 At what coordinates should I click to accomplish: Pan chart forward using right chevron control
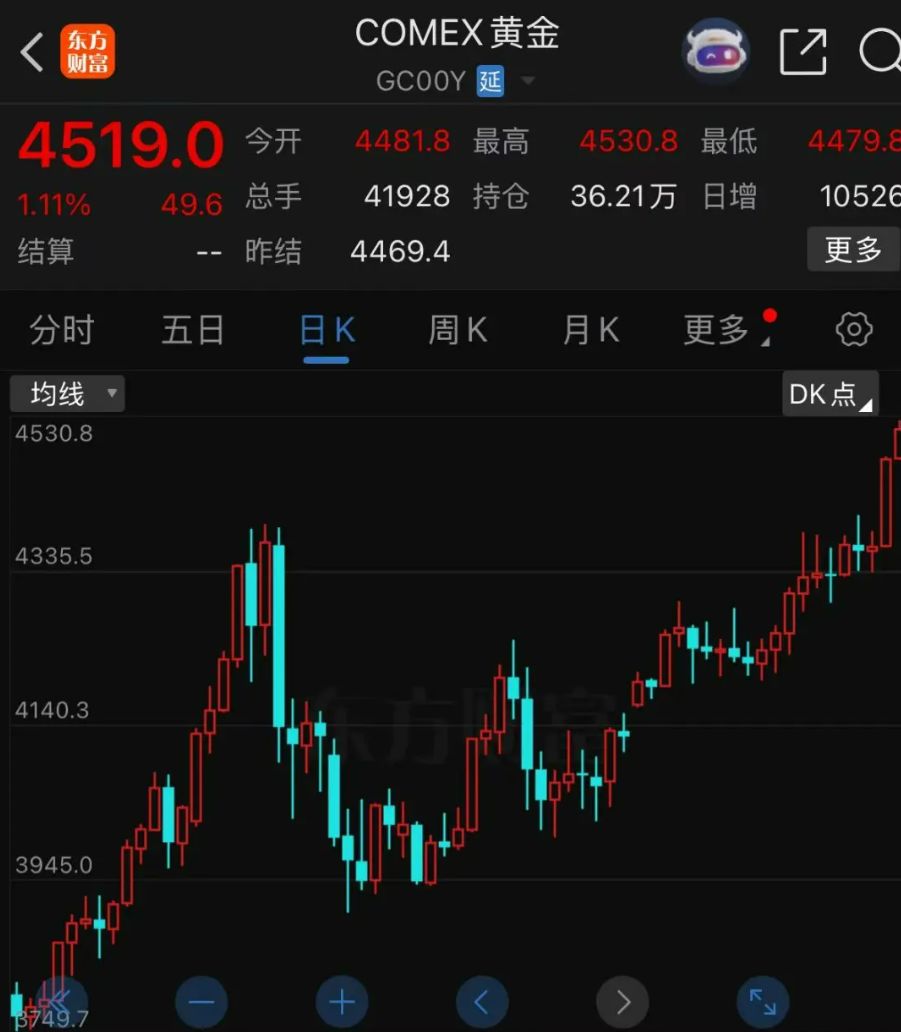[x=622, y=1001]
